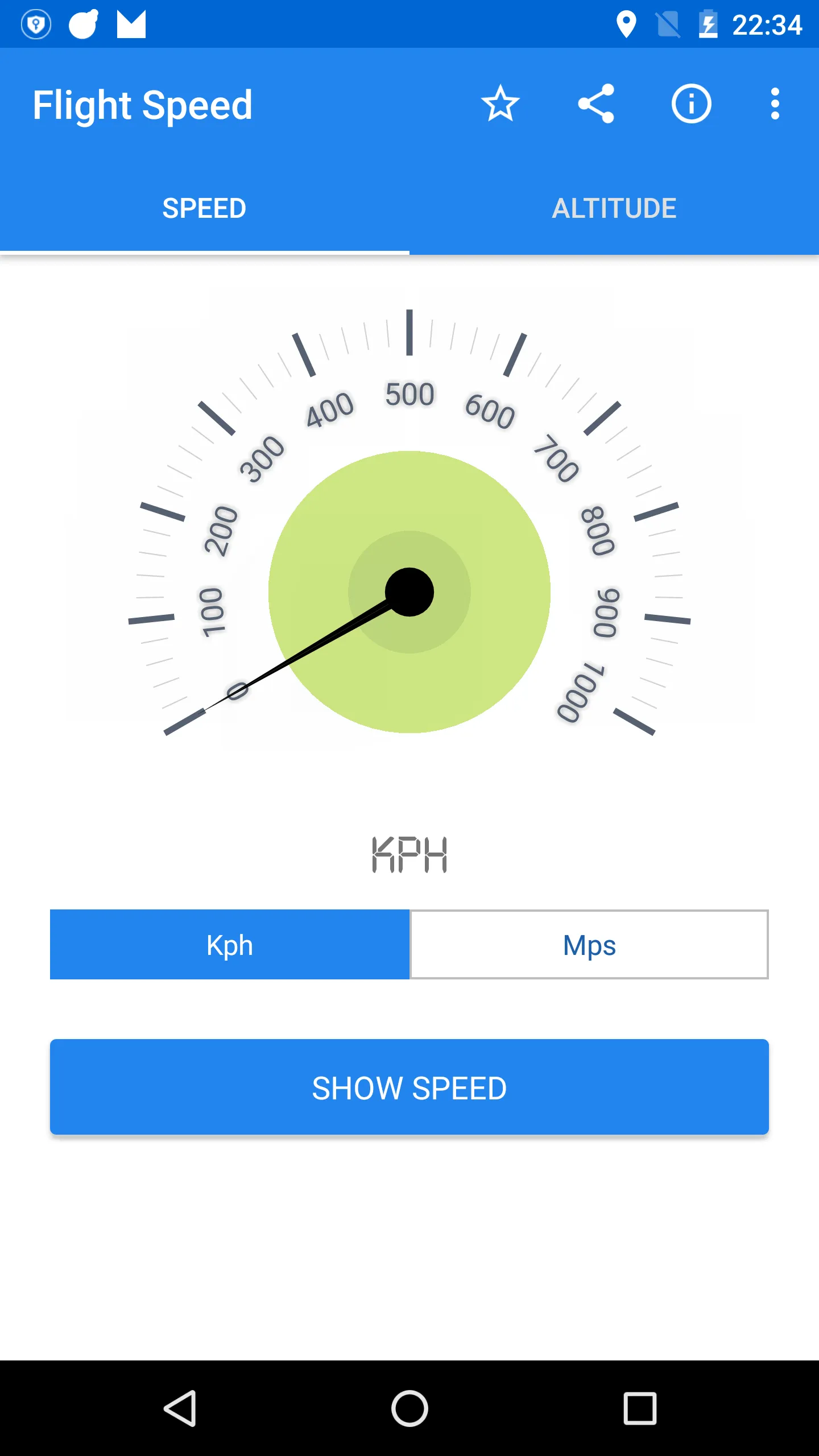819x1456 pixels.
Task: Select Mps as the speed unit
Action: (x=589, y=945)
